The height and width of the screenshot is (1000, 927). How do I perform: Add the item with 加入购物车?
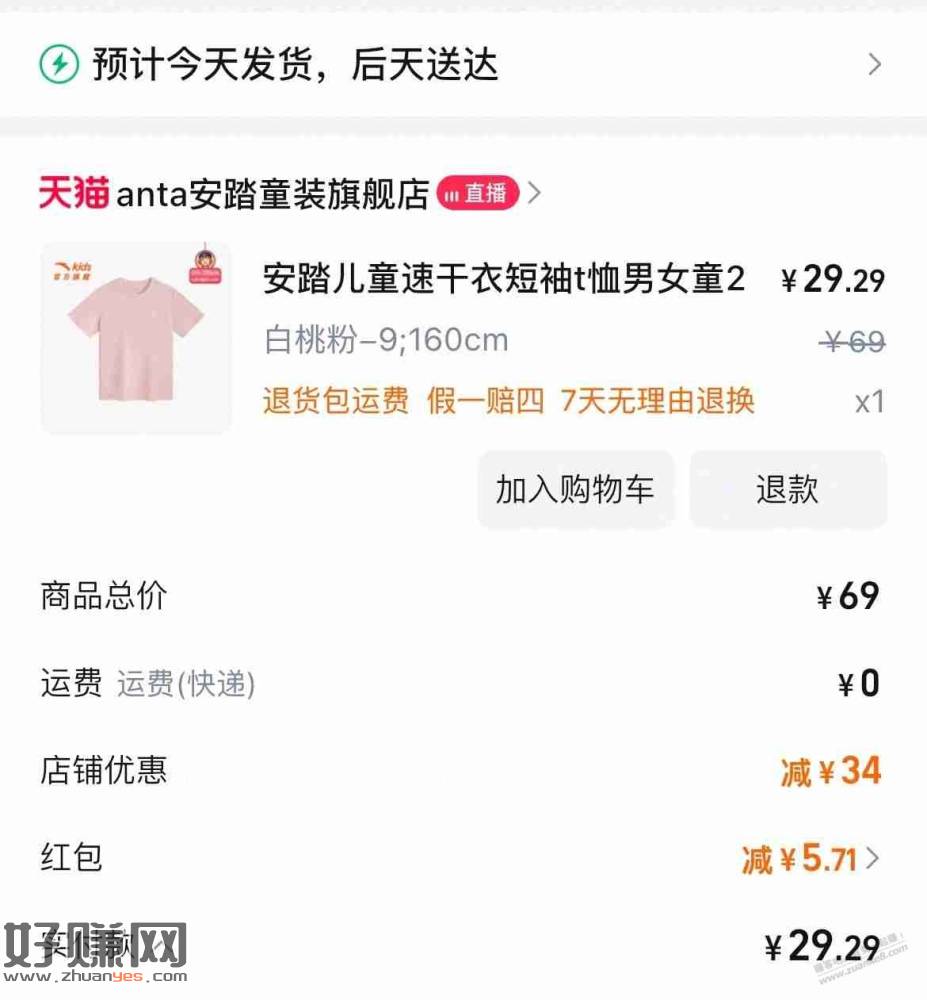pos(575,490)
